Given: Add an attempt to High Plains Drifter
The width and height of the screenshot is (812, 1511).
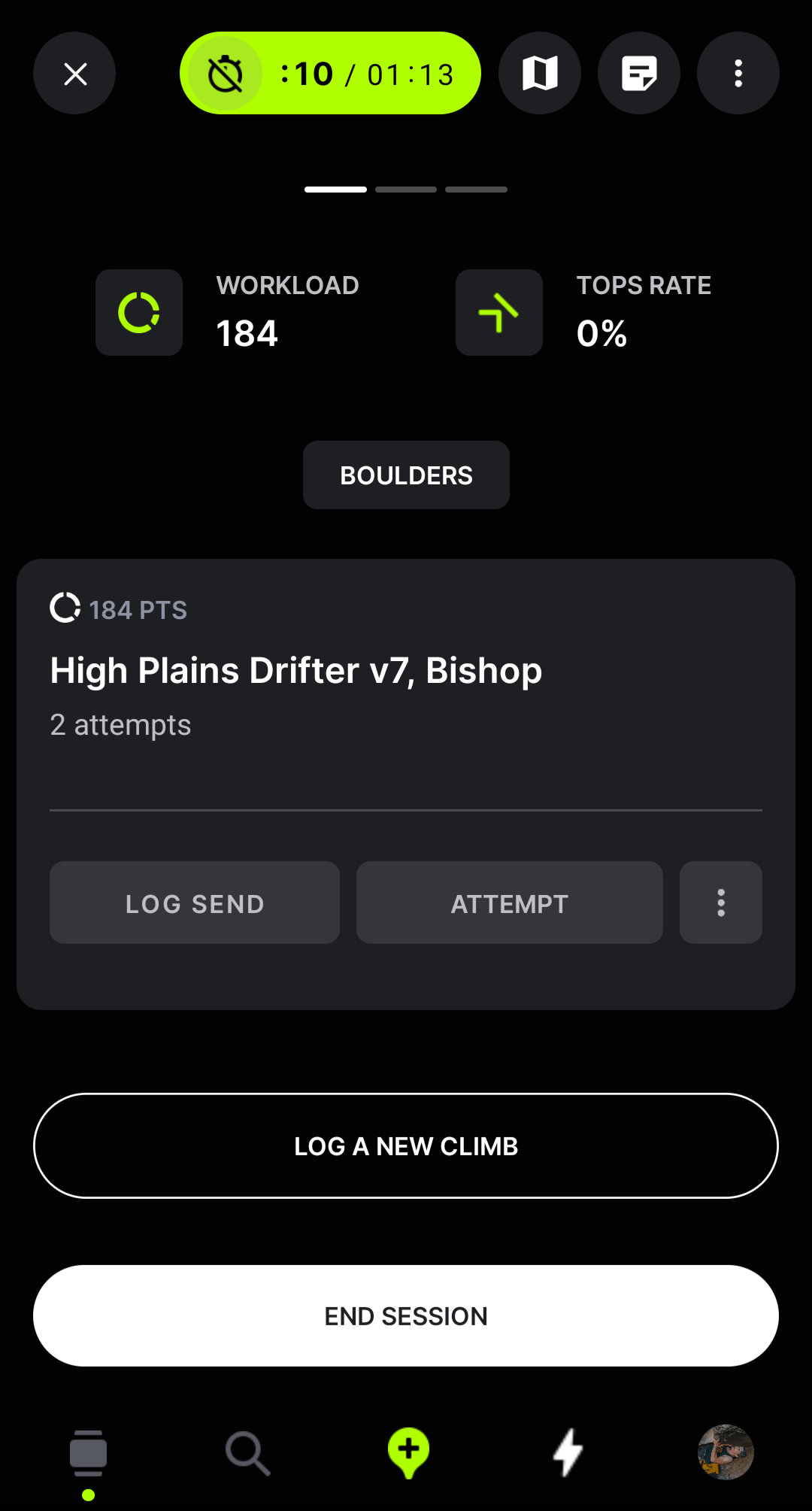Looking at the screenshot, I should pos(510,903).
